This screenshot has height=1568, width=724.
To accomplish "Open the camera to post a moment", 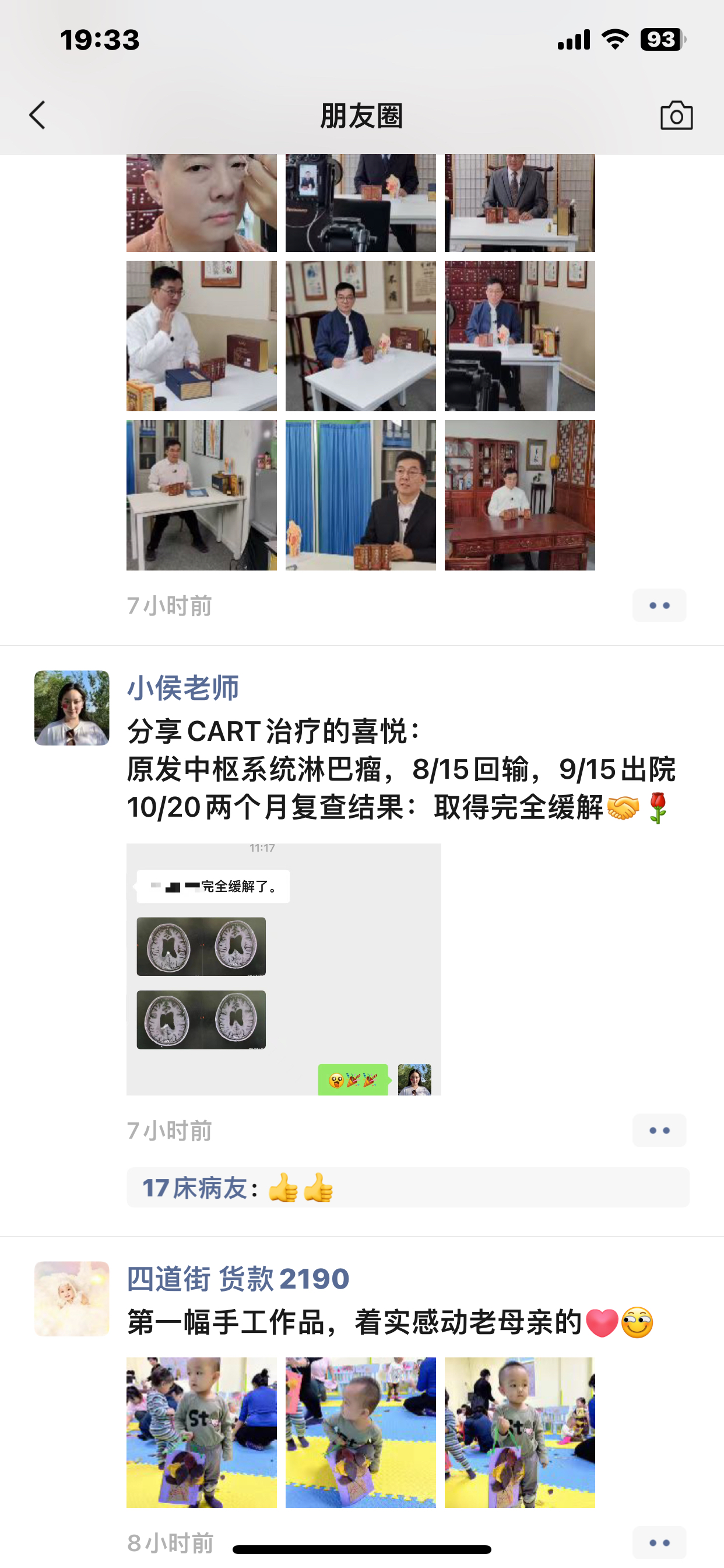I will [676, 115].
